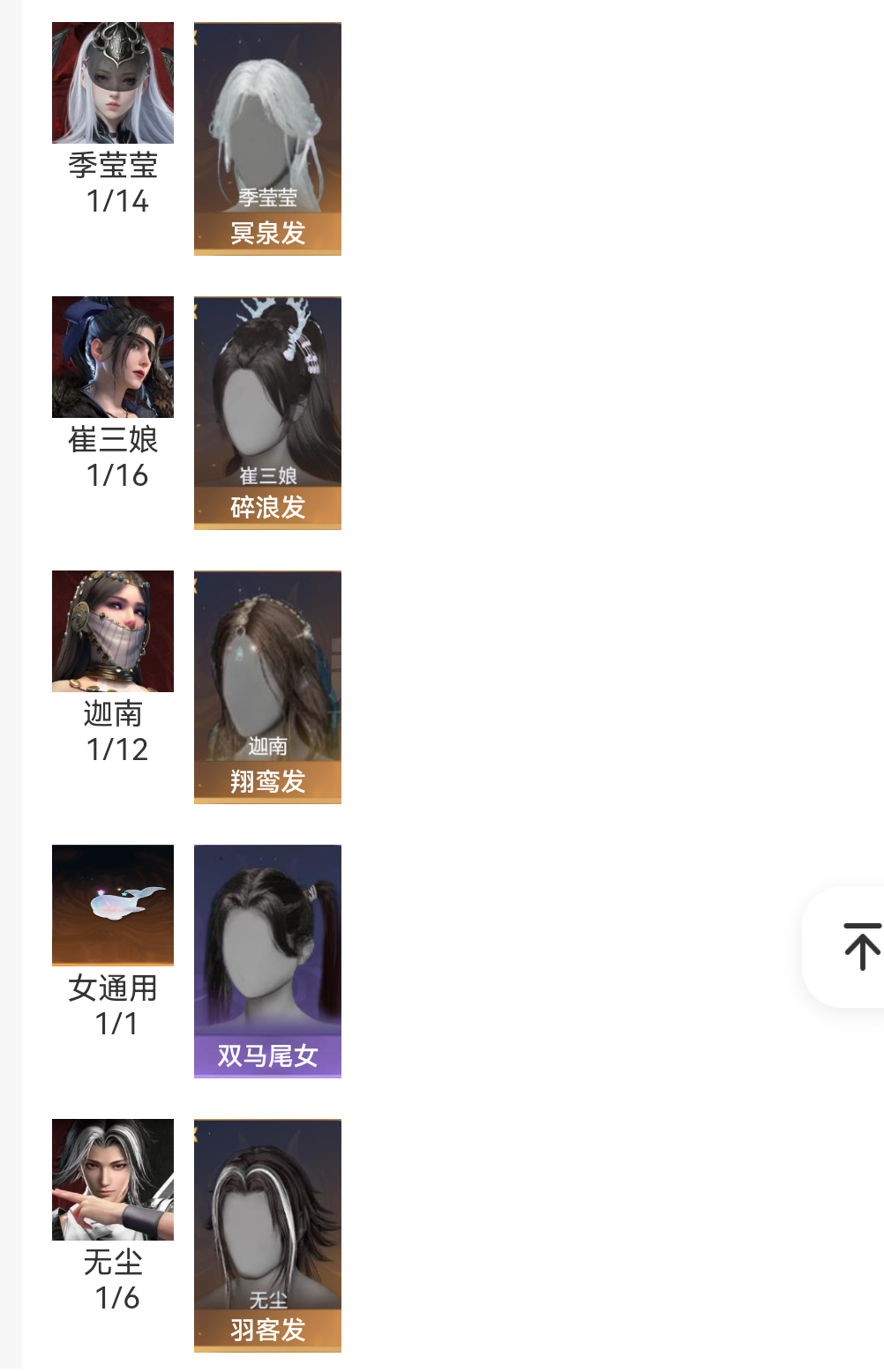Select 无尘 character portrait

coord(113,1180)
